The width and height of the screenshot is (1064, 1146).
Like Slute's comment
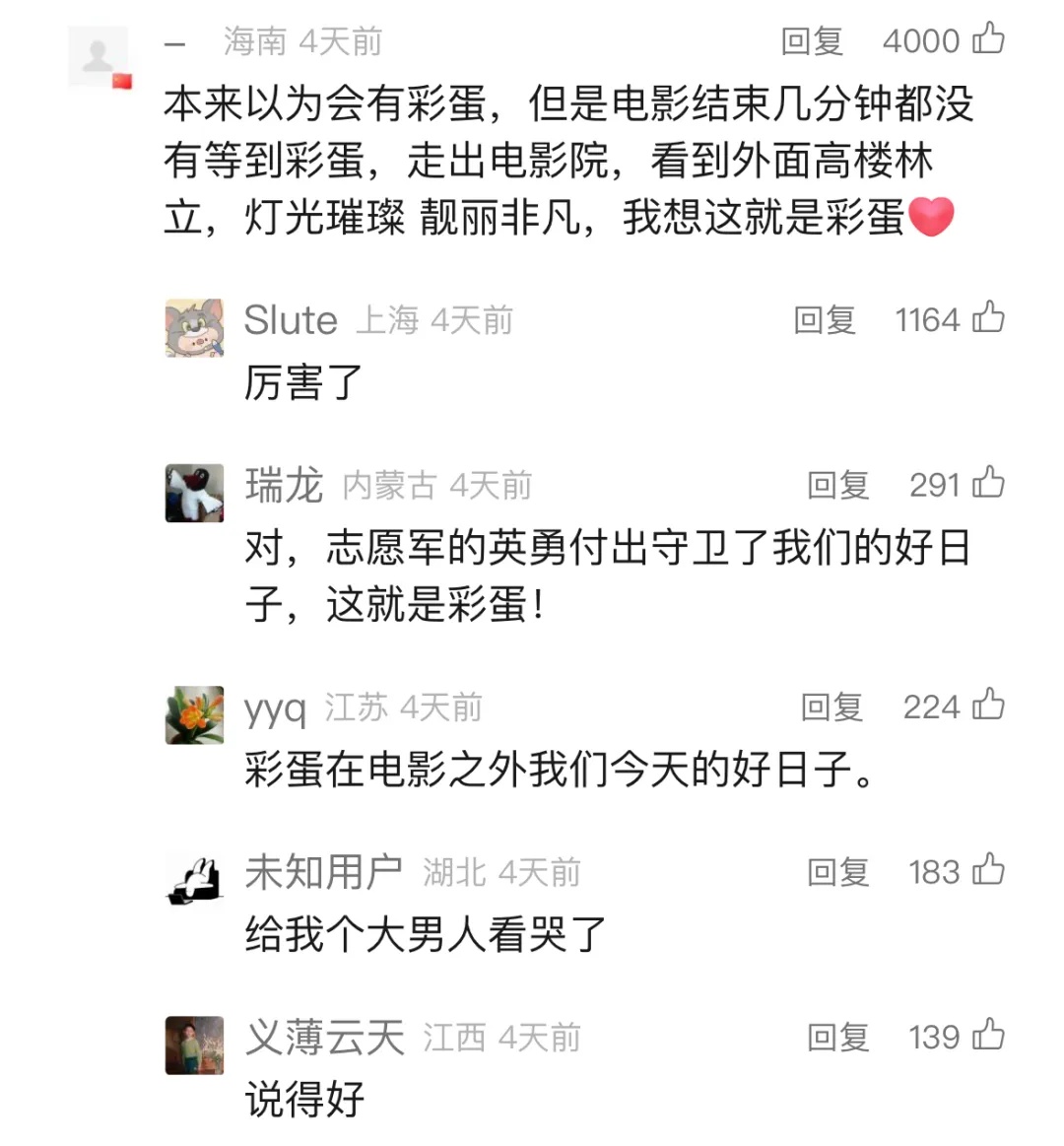click(988, 318)
